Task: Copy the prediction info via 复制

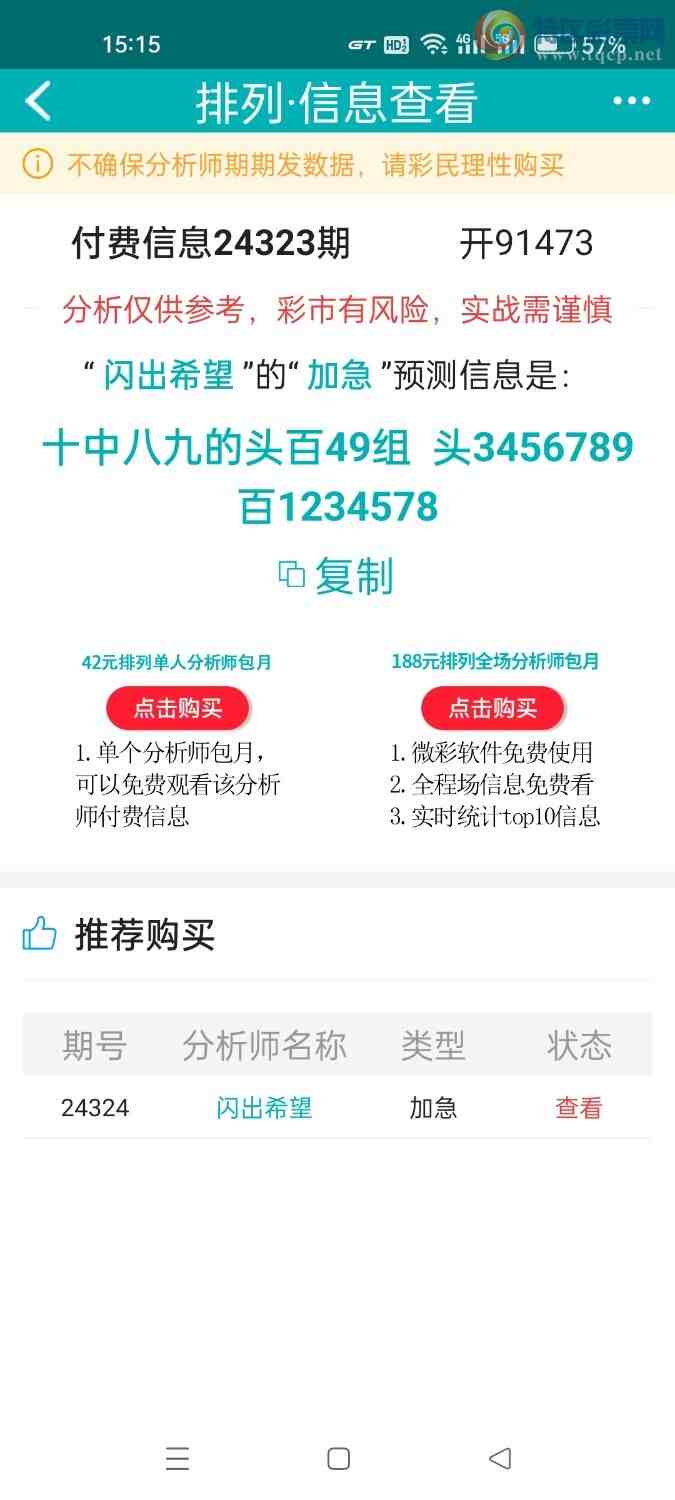Action: coord(336,576)
